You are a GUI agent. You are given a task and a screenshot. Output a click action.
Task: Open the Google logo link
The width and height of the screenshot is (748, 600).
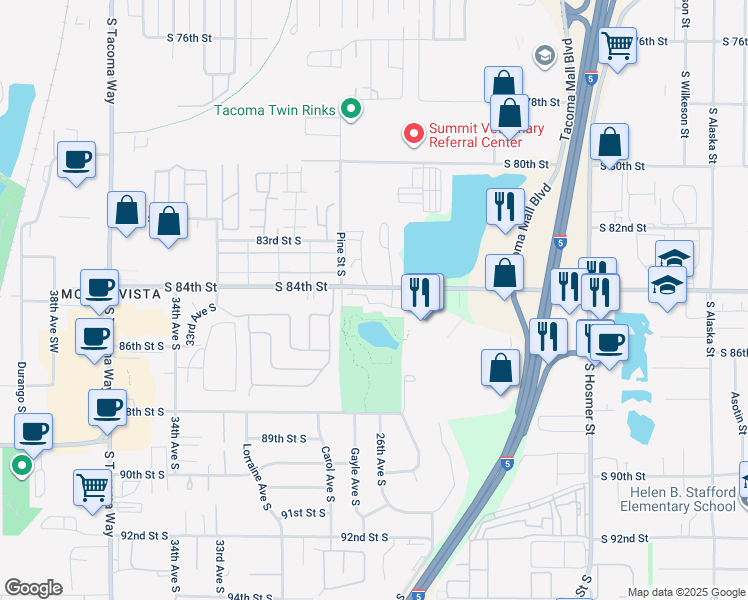[33, 588]
